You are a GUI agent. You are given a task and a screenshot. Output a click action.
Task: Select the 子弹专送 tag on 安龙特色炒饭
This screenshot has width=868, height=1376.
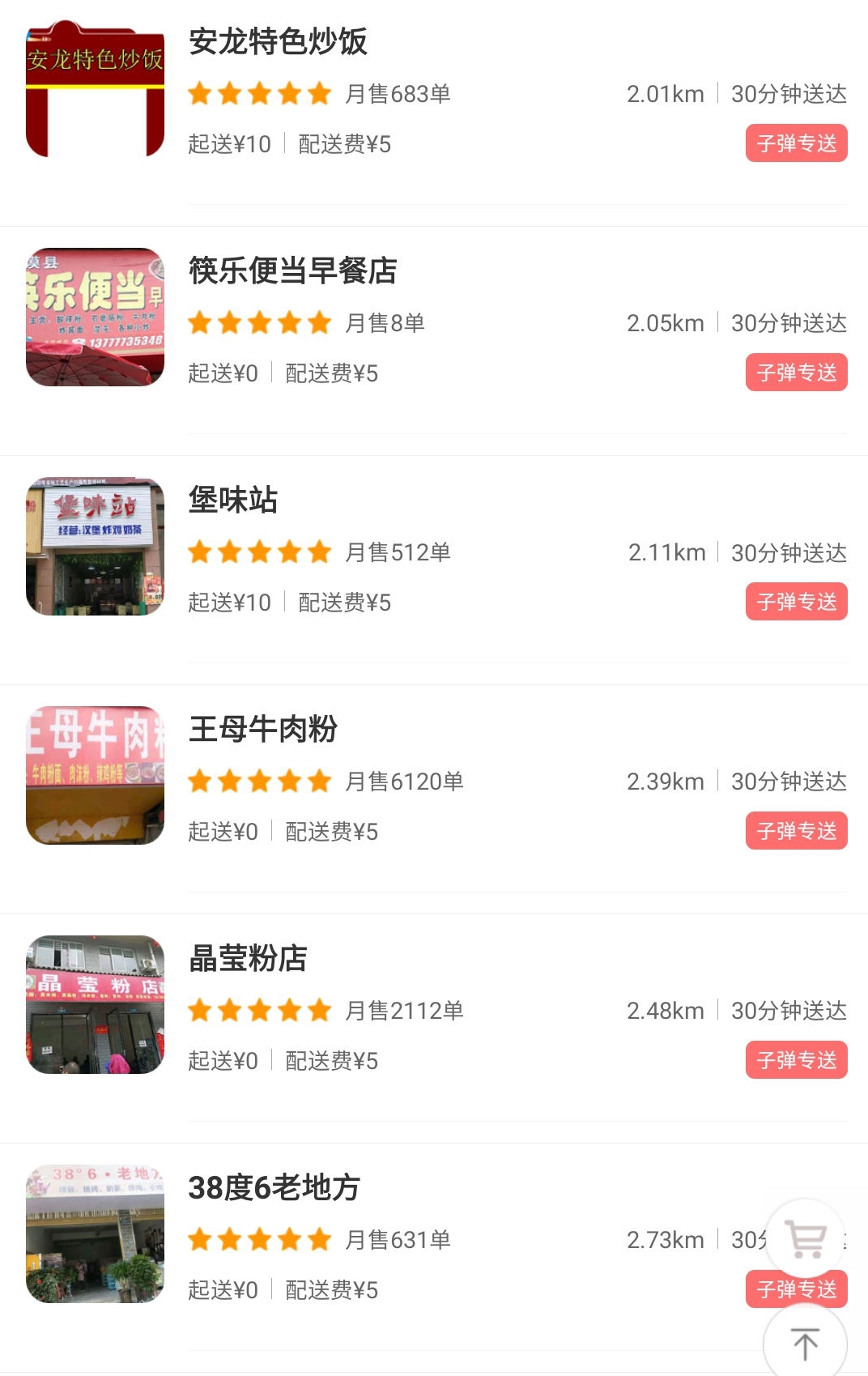pyautogui.click(x=795, y=143)
